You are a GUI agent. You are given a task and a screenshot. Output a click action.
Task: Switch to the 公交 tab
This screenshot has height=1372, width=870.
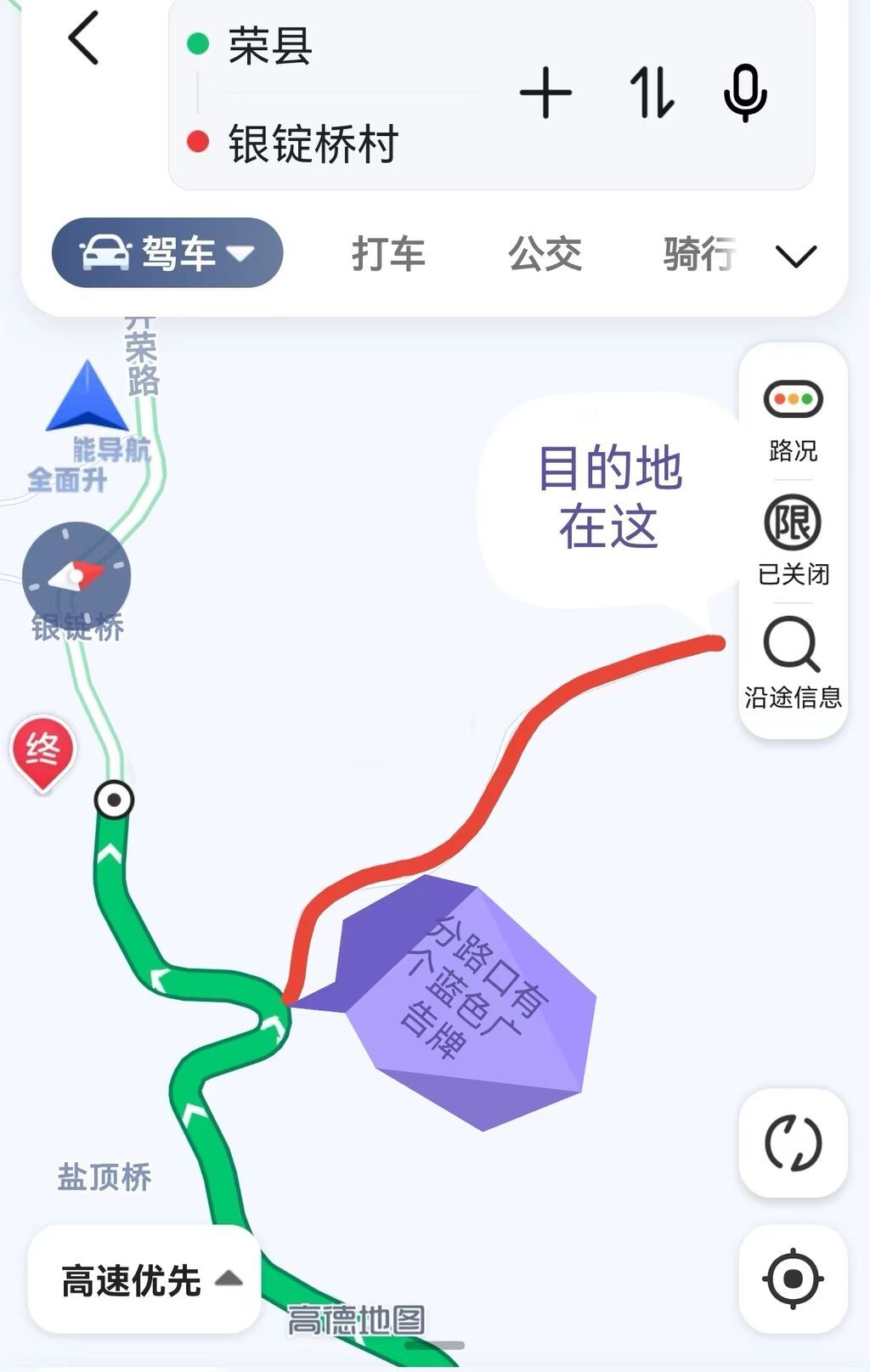(545, 254)
